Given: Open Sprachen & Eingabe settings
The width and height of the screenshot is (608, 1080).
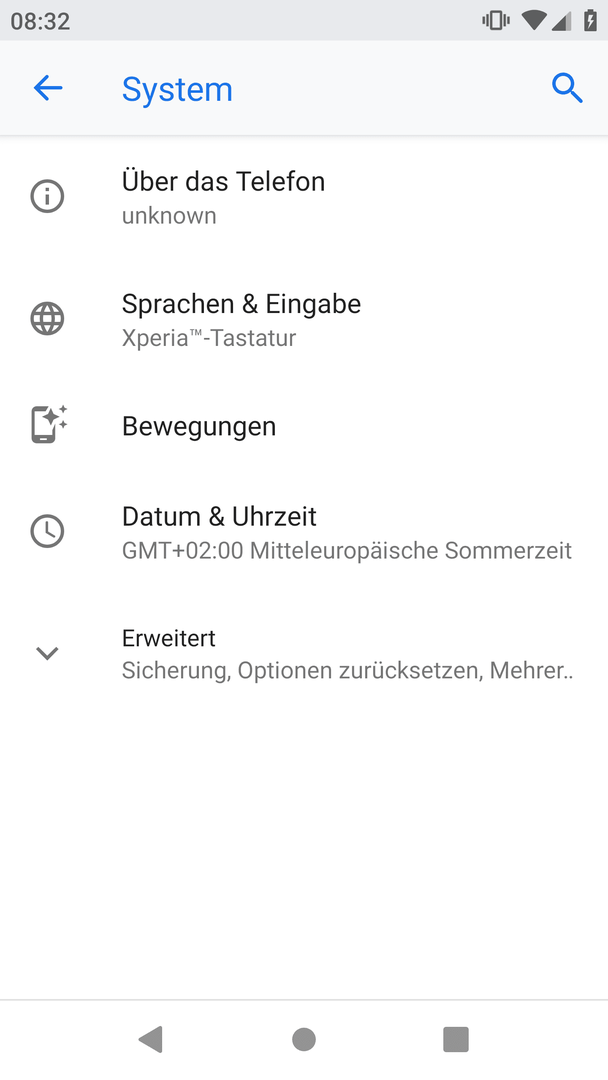Looking at the screenshot, I should click(x=304, y=320).
